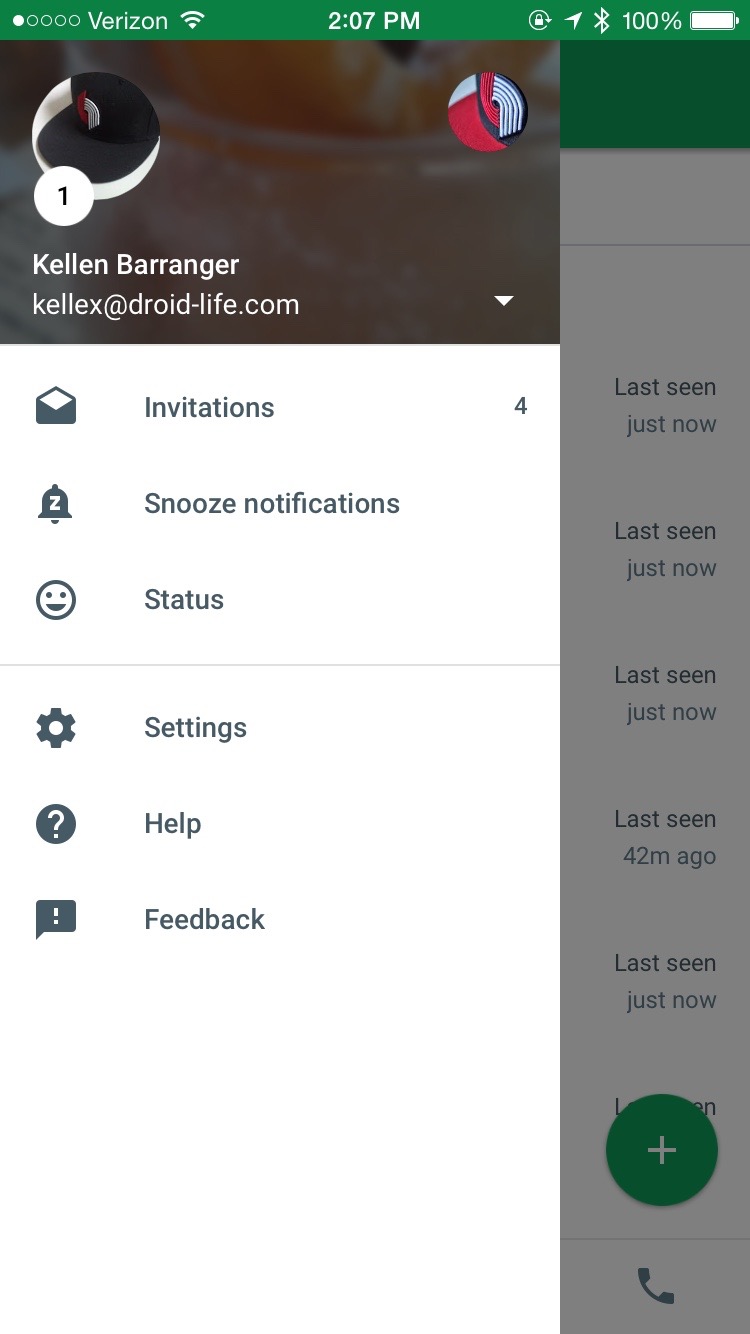Send Feedback from the drawer
The width and height of the screenshot is (750, 1334).
tap(204, 920)
